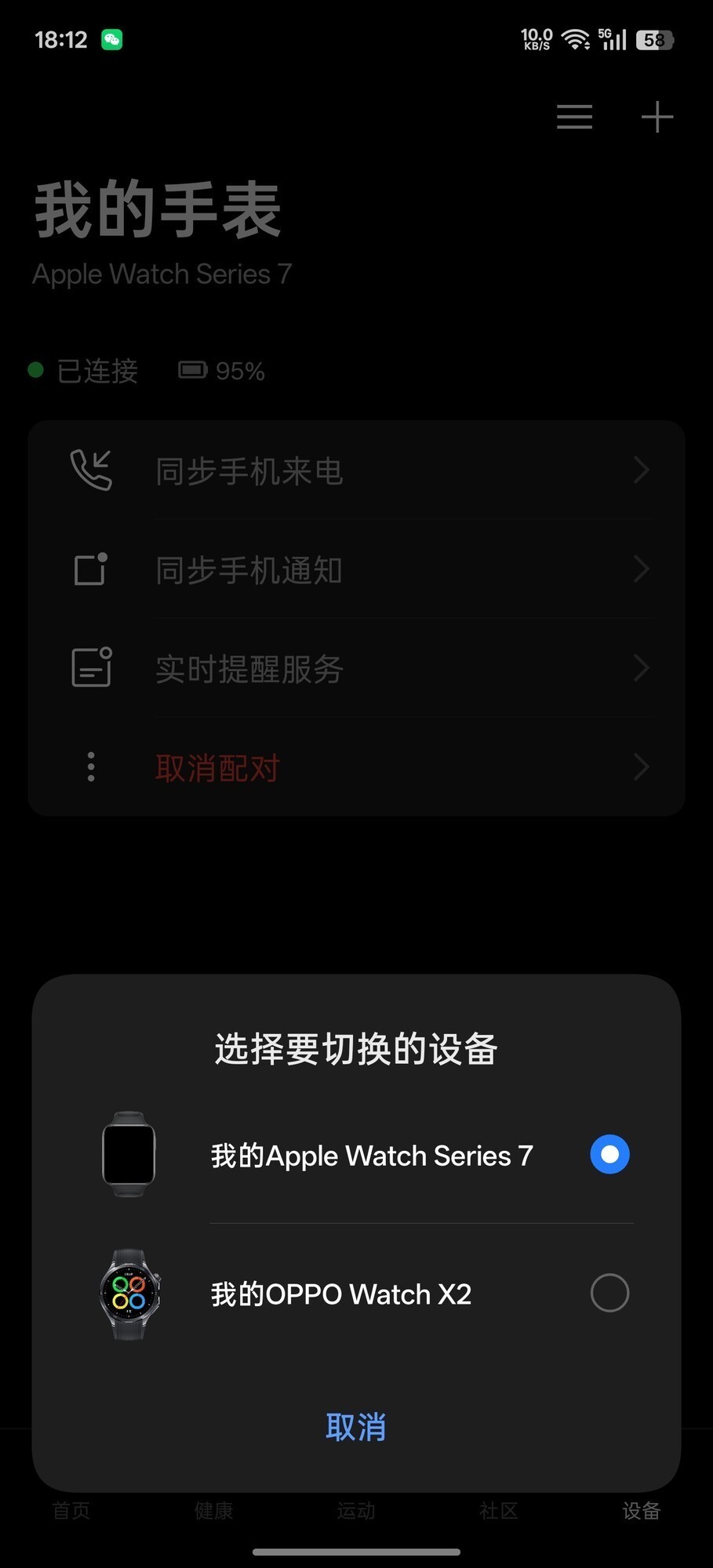Viewport: 713px width, 1568px height.
Task: Tap the incoming call sync phone icon
Action: pyautogui.click(x=90, y=470)
